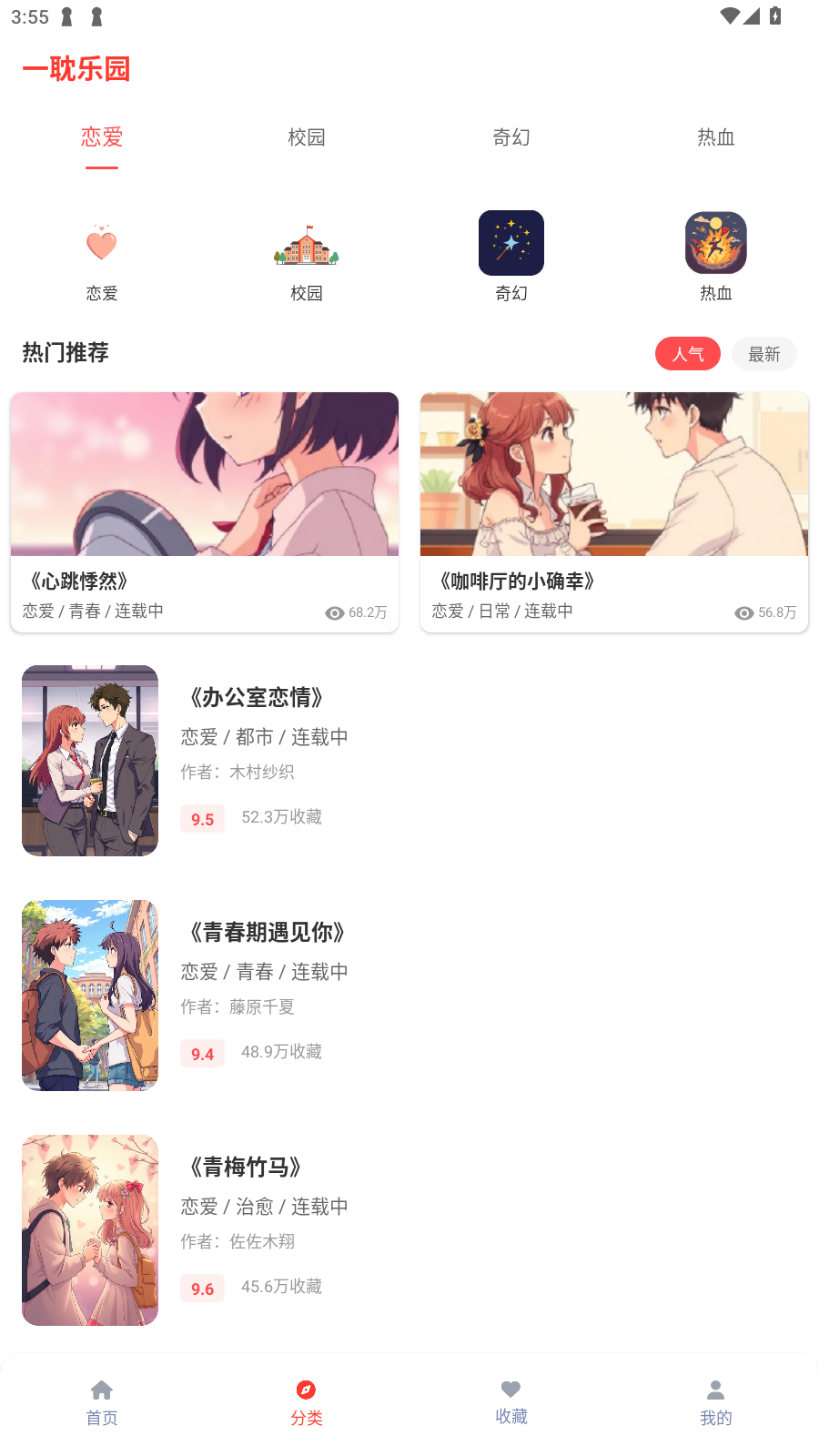Screen dimensions: 819x1456
Task: Tap the 分类 bottom navigation tab
Action: [x=307, y=1401]
